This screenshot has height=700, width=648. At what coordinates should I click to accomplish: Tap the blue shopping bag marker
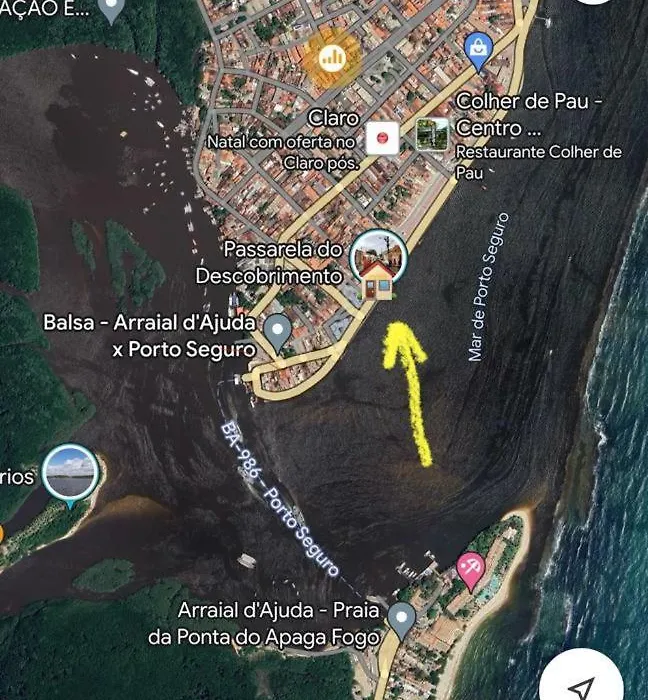coord(479,47)
